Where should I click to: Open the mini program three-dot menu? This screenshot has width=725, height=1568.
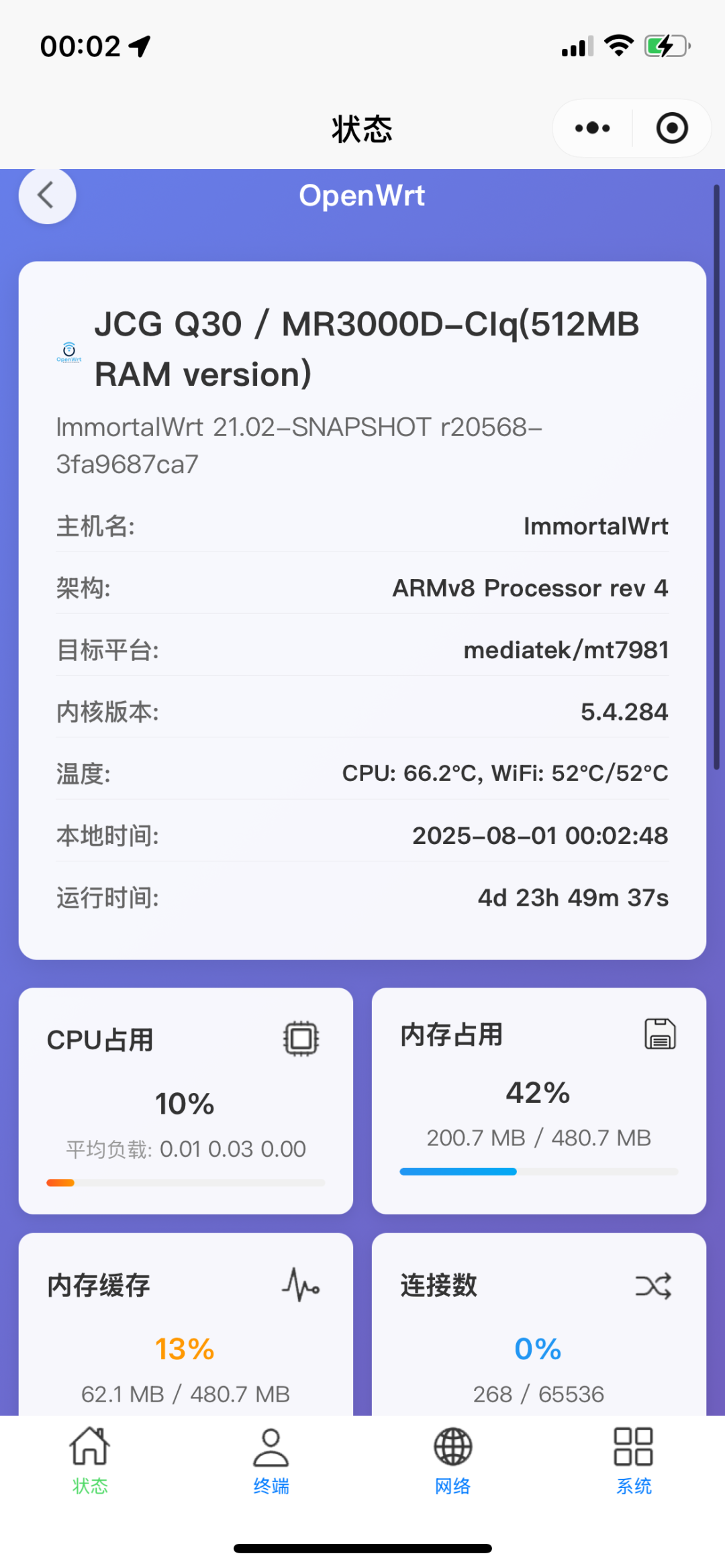click(593, 128)
